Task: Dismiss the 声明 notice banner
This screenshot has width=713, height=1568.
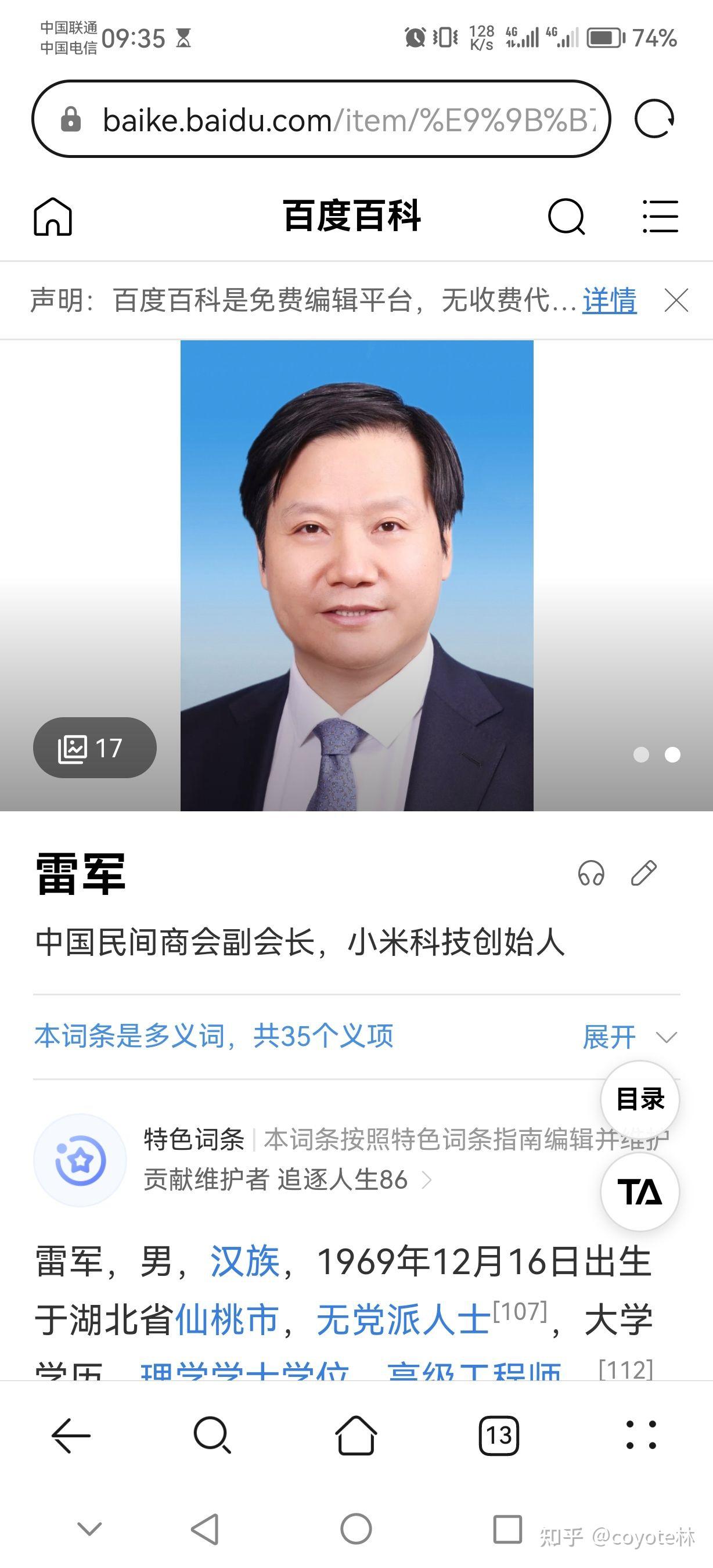Action: pyautogui.click(x=676, y=300)
